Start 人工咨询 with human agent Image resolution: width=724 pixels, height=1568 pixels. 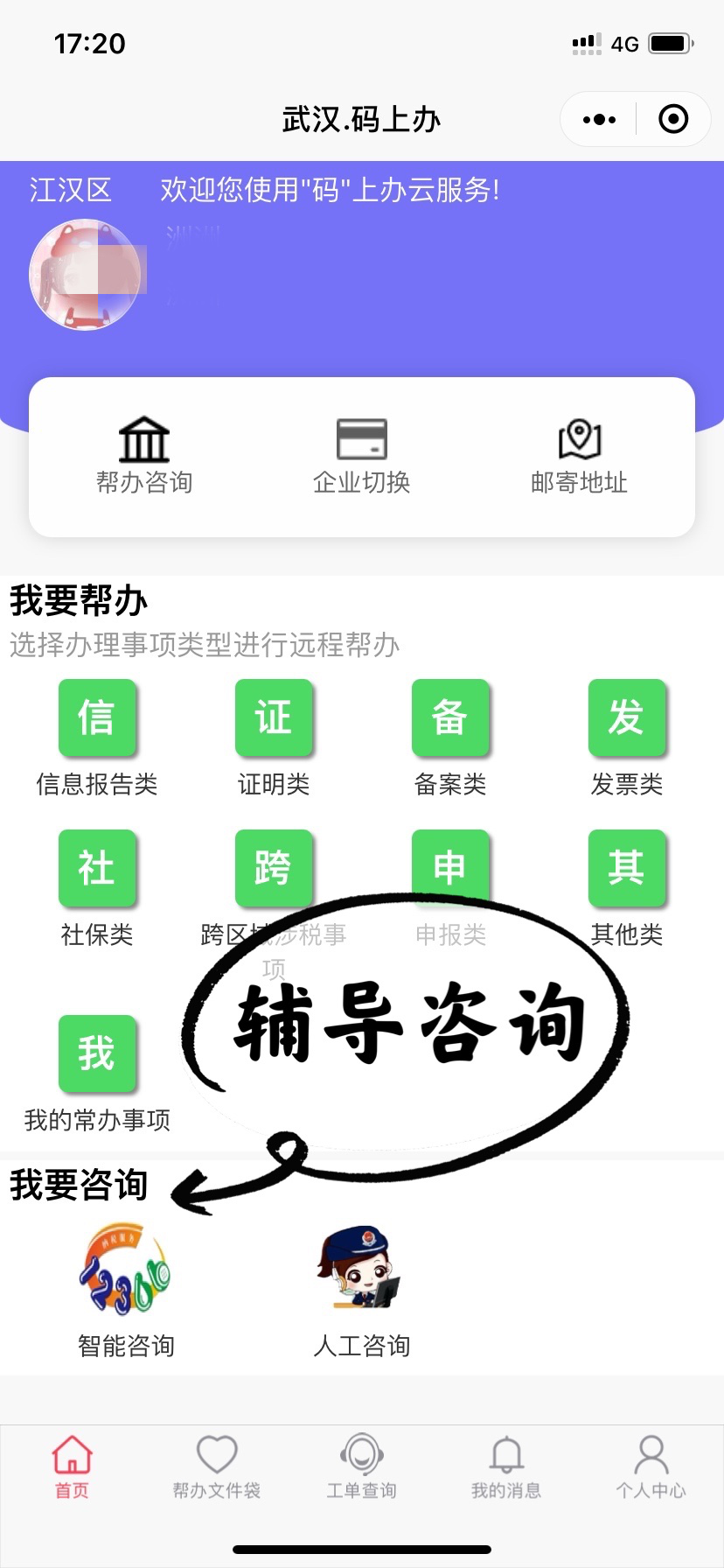coord(361,1291)
